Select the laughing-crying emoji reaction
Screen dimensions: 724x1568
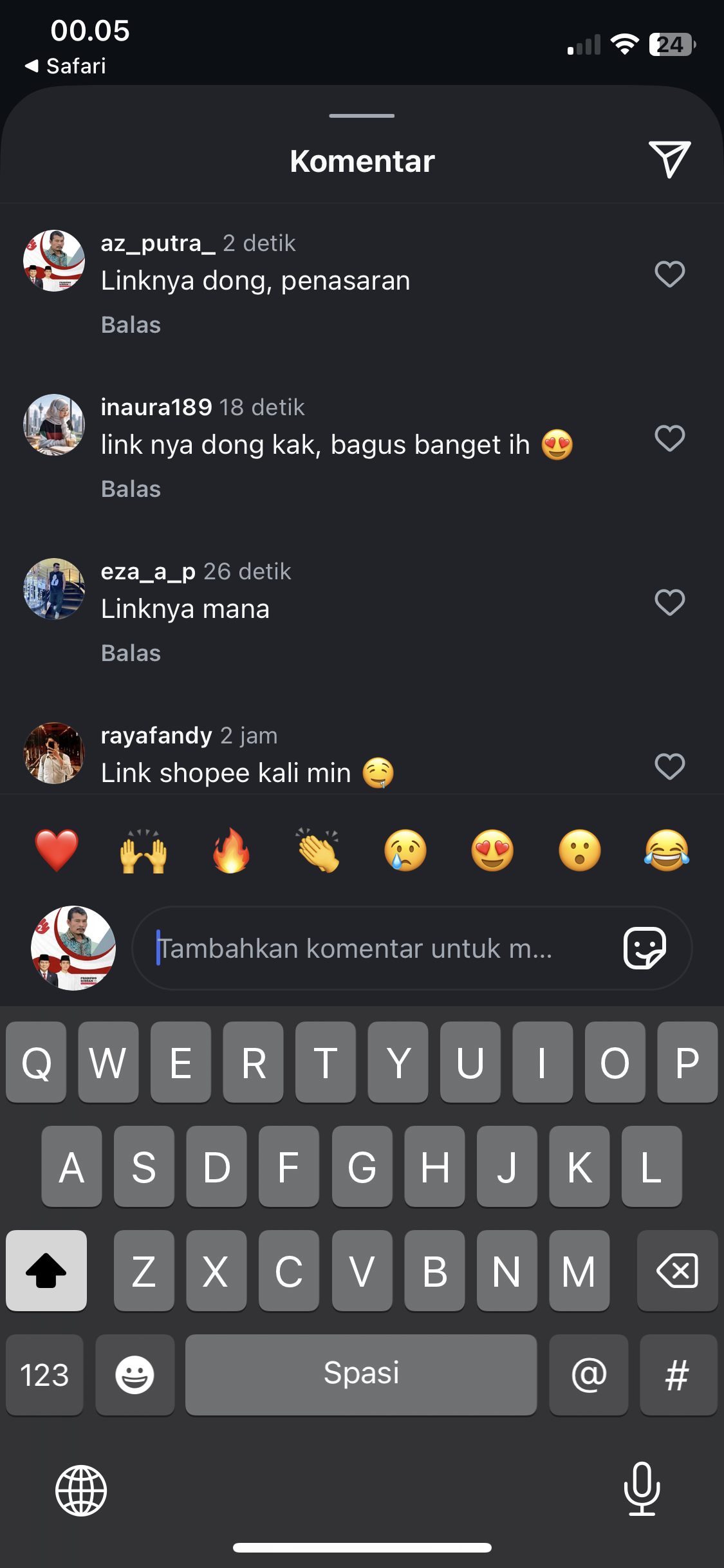(x=667, y=850)
